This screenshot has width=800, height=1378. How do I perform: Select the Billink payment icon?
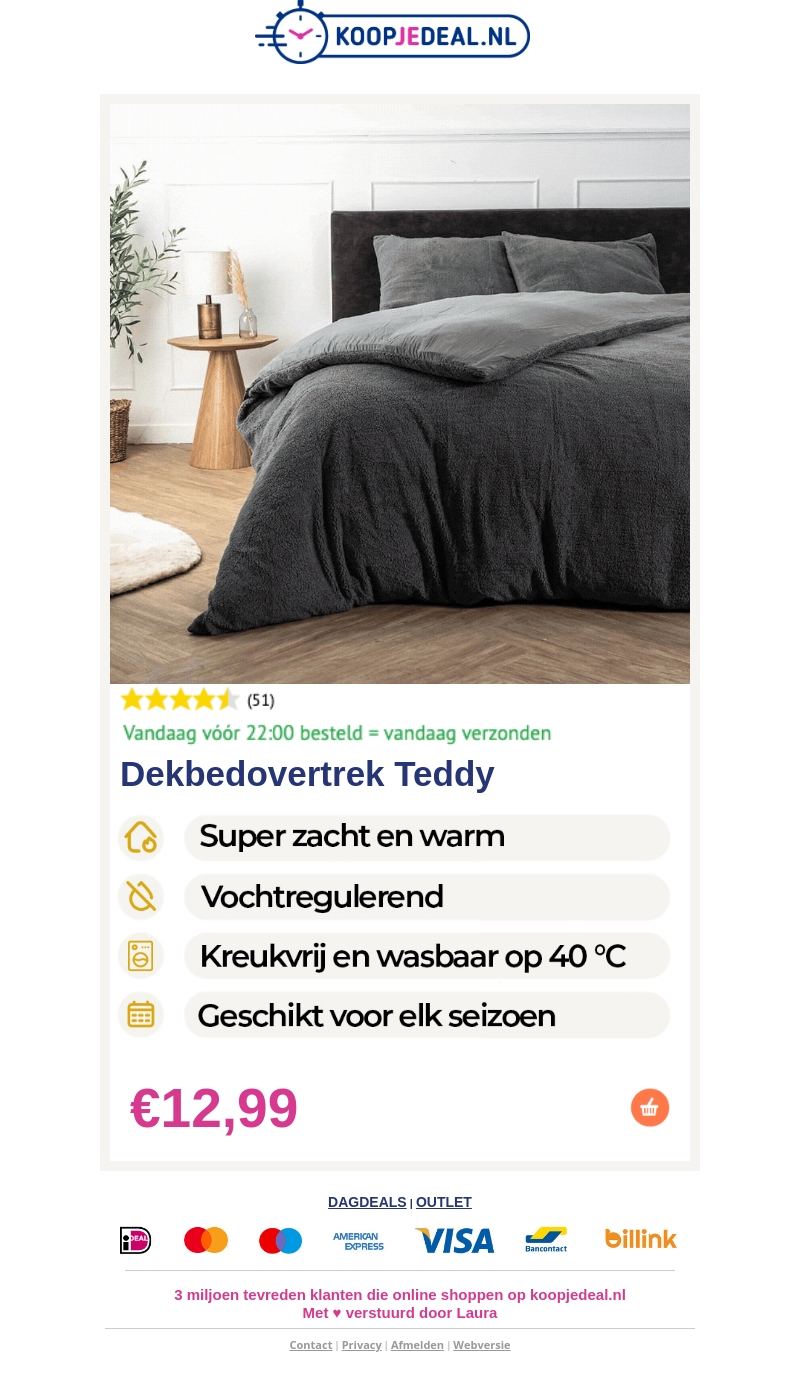click(641, 1238)
